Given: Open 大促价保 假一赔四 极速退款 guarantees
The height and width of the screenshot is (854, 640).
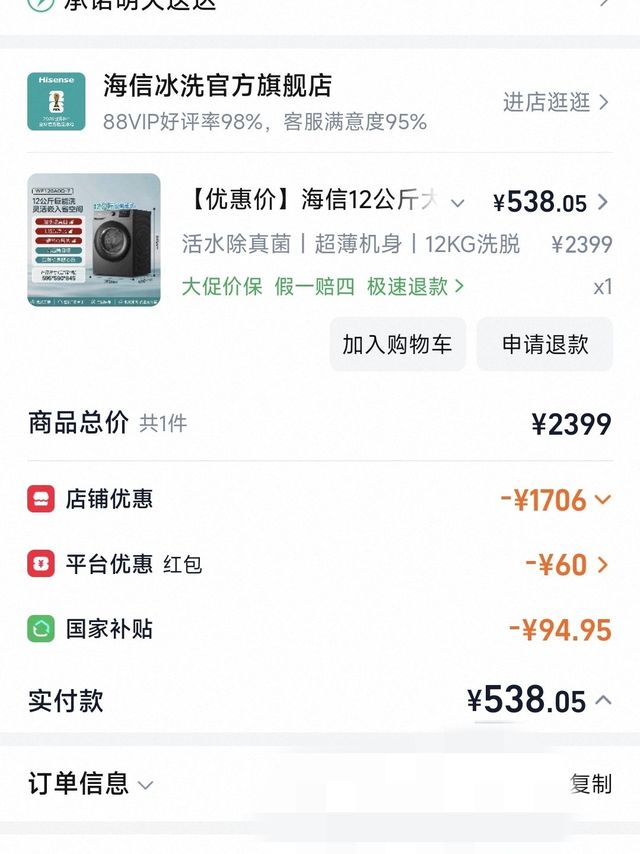Looking at the screenshot, I should coord(322,287).
